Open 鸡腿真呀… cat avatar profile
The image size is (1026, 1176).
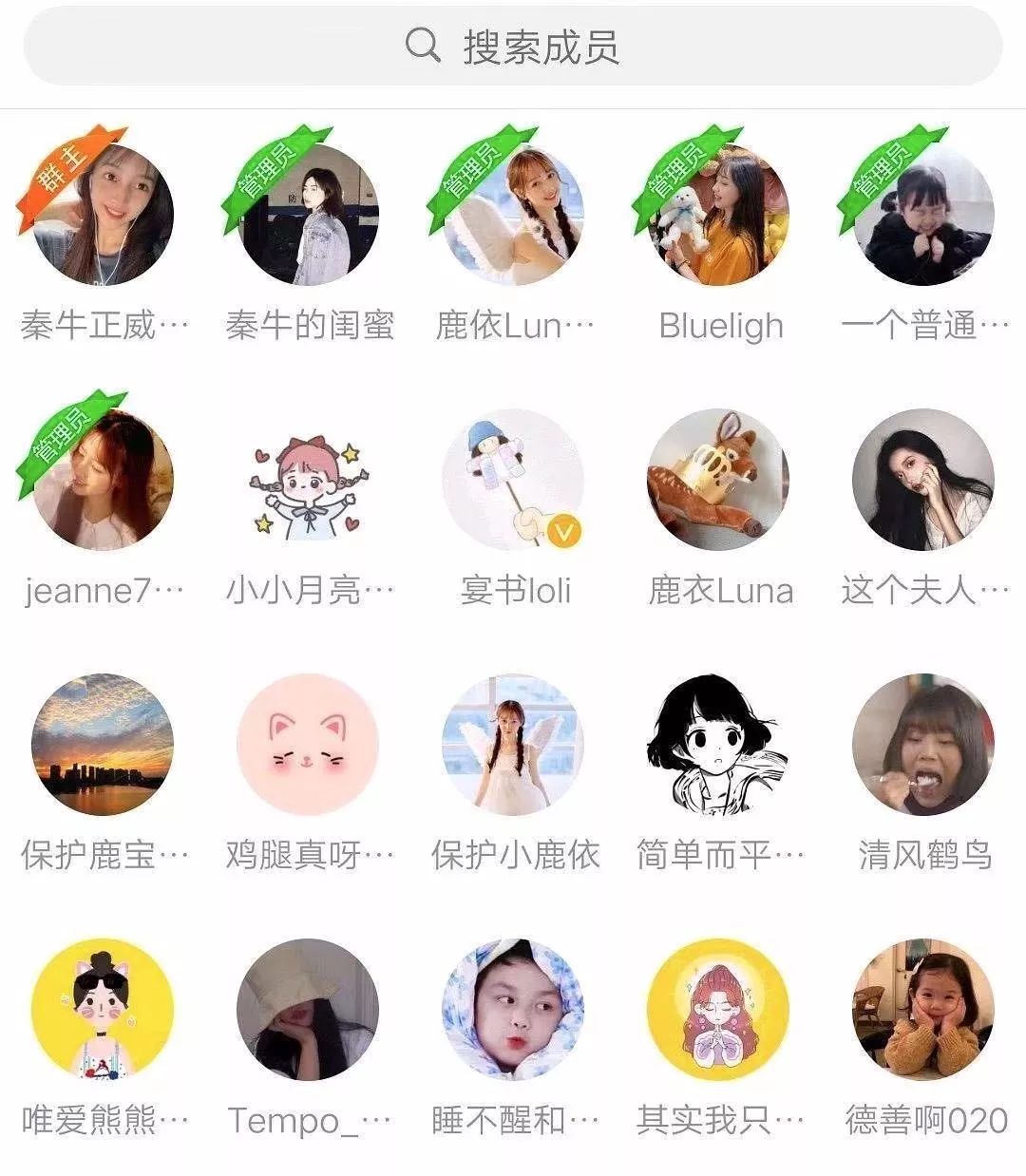coord(308,745)
